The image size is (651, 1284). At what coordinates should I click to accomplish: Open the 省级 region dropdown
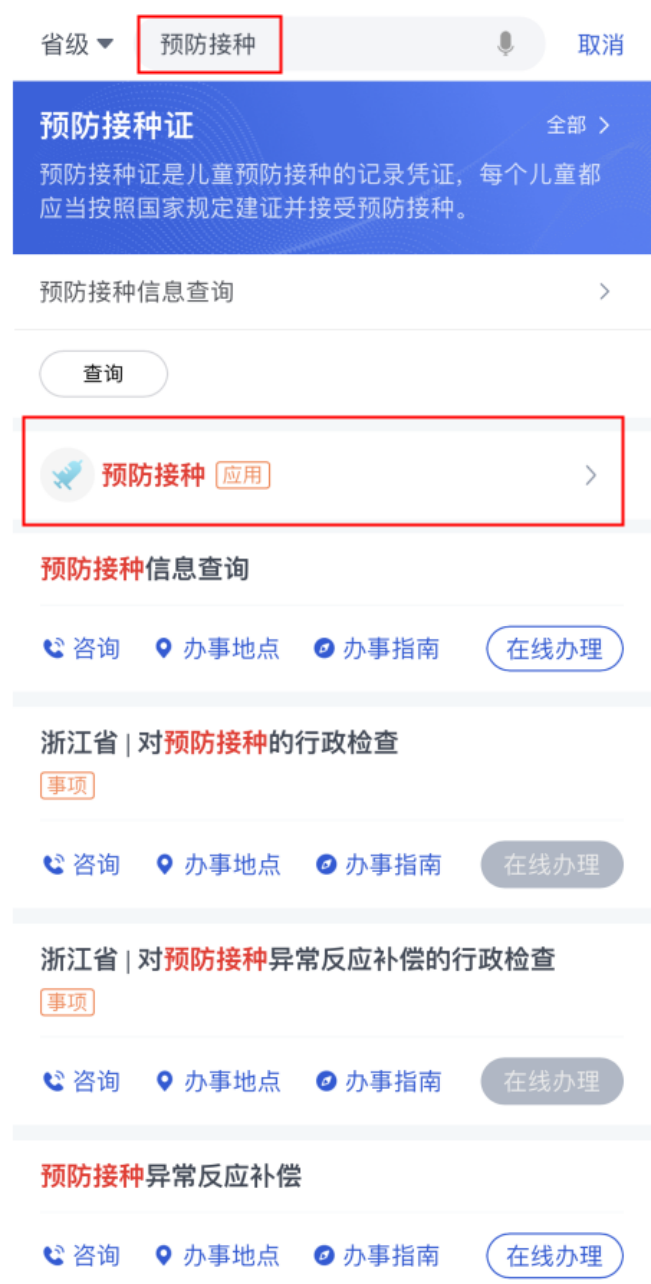coord(76,44)
